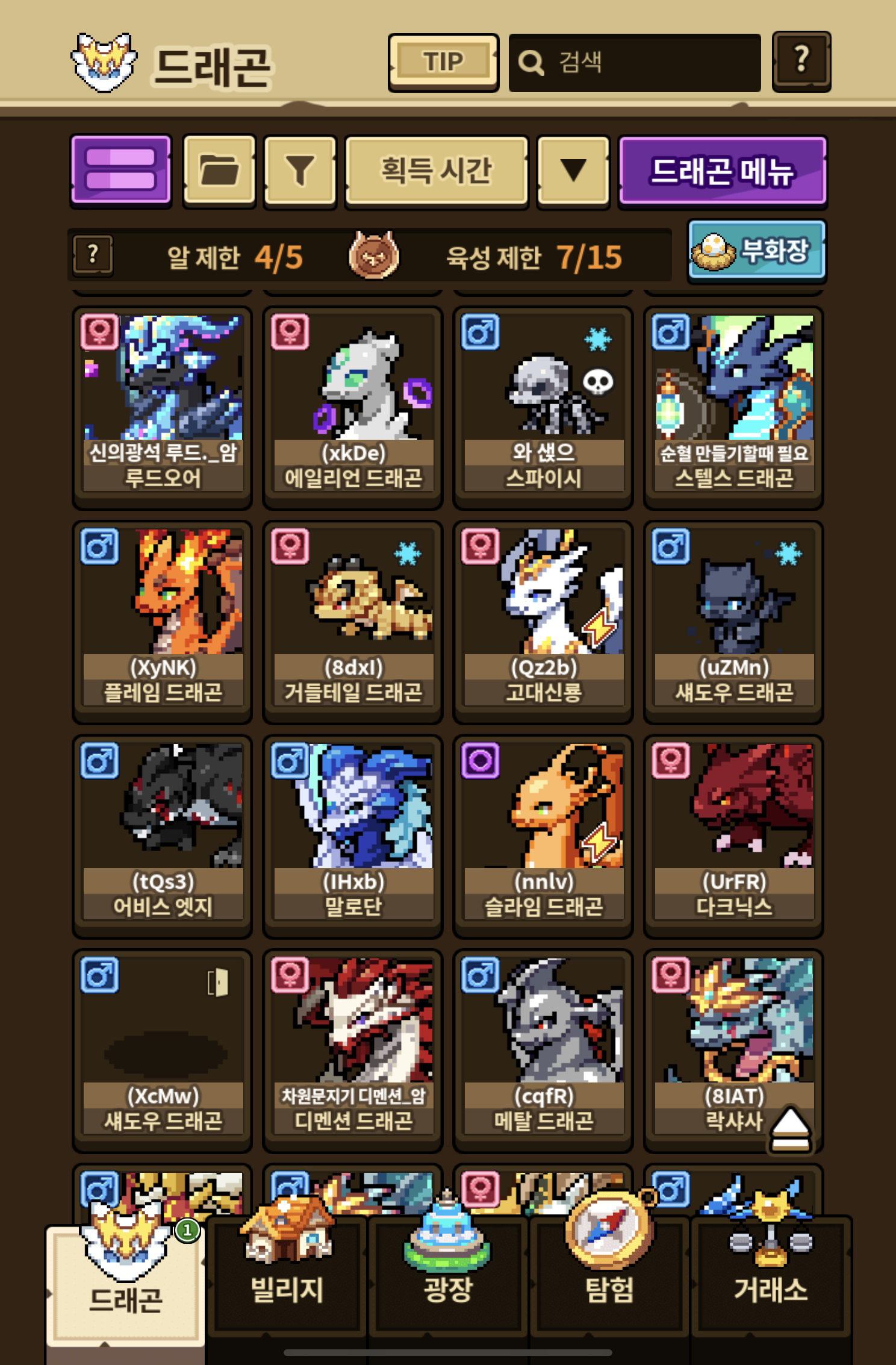
Task: Open the help question mark in header
Action: tap(801, 61)
